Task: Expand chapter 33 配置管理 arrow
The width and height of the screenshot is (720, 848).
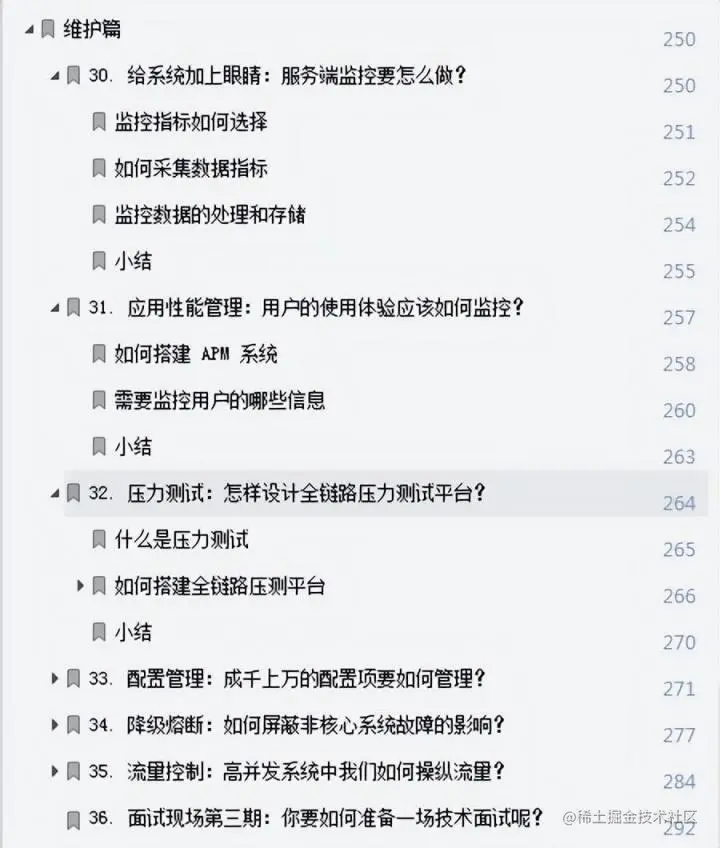Action: 55,679
